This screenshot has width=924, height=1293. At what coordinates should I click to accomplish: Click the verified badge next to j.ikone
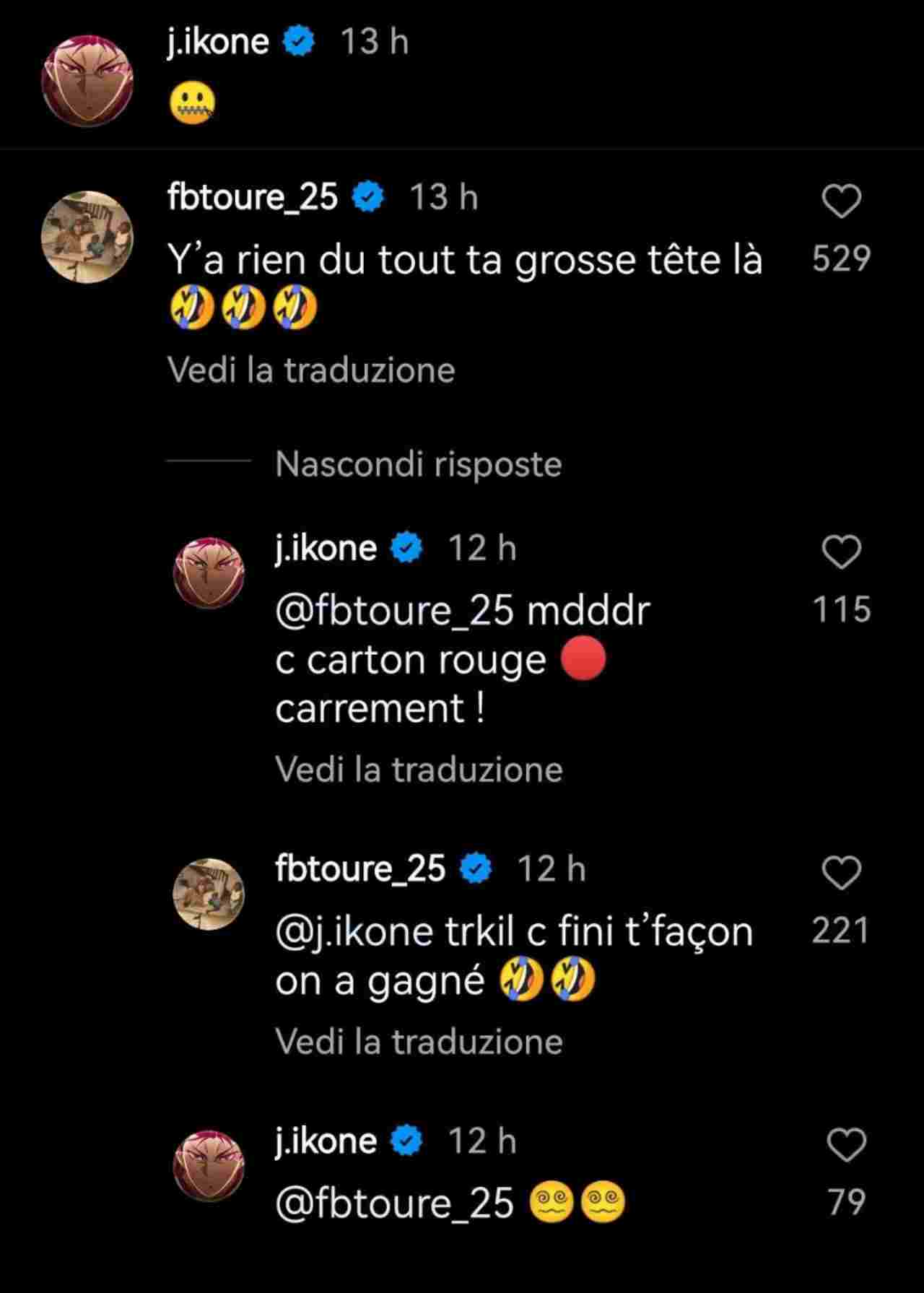(296, 42)
